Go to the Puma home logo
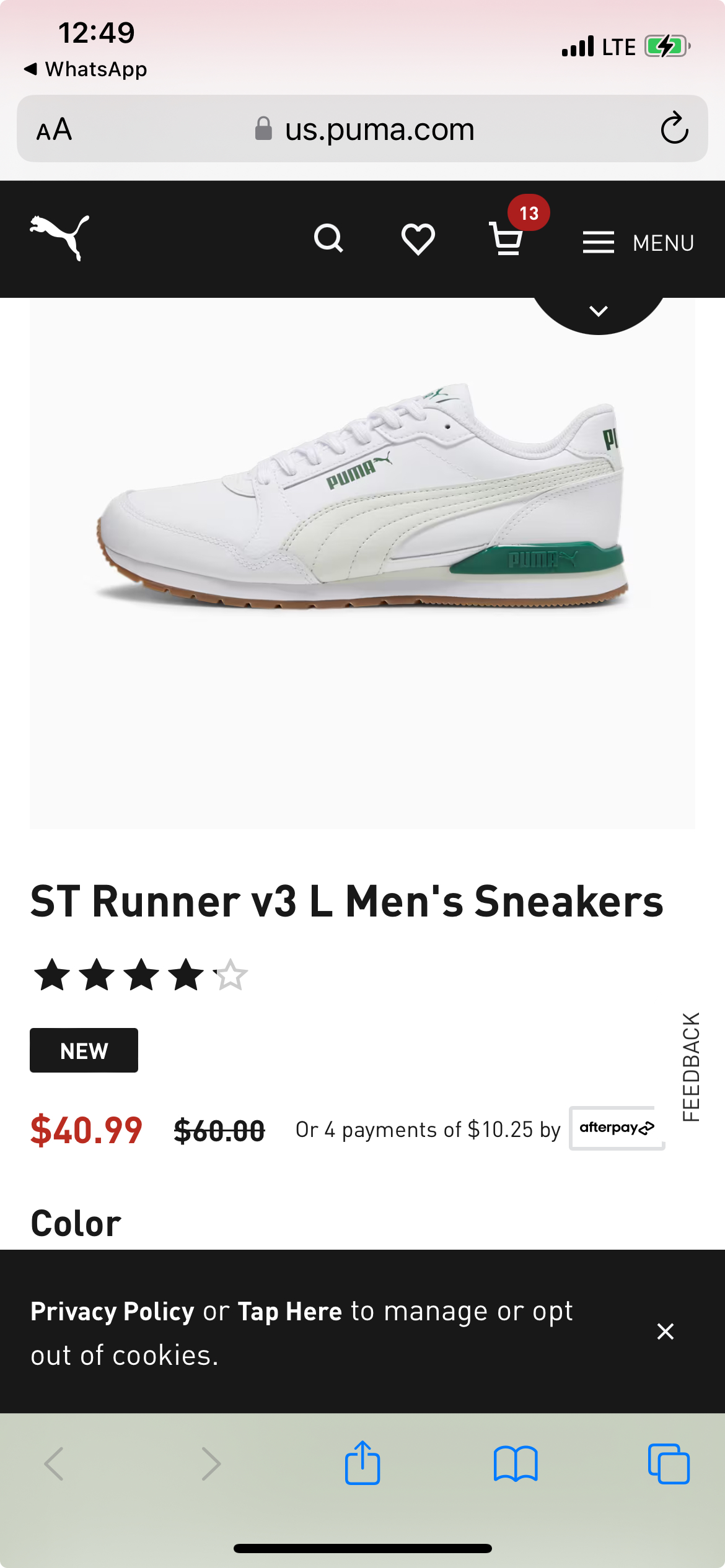Viewport: 725px width, 1568px height. tap(60, 238)
